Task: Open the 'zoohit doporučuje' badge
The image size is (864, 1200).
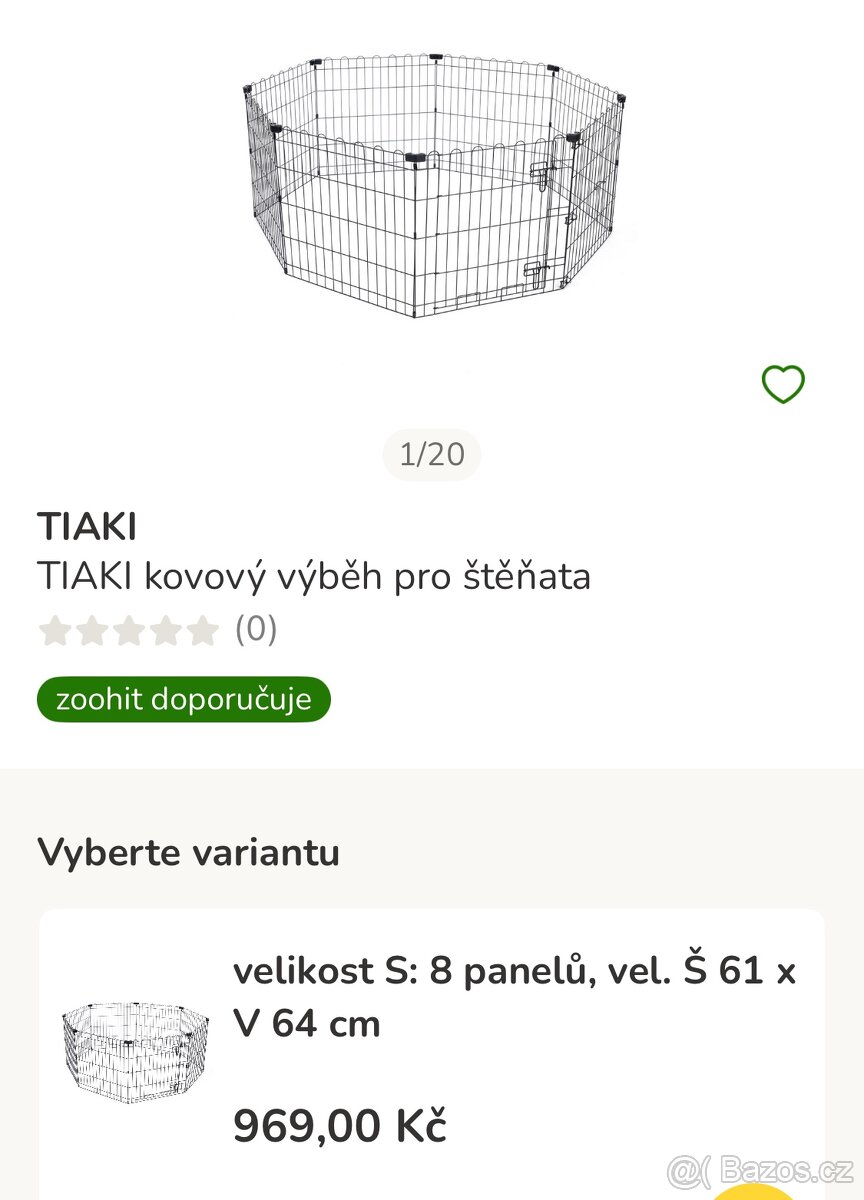Action: tap(183, 699)
